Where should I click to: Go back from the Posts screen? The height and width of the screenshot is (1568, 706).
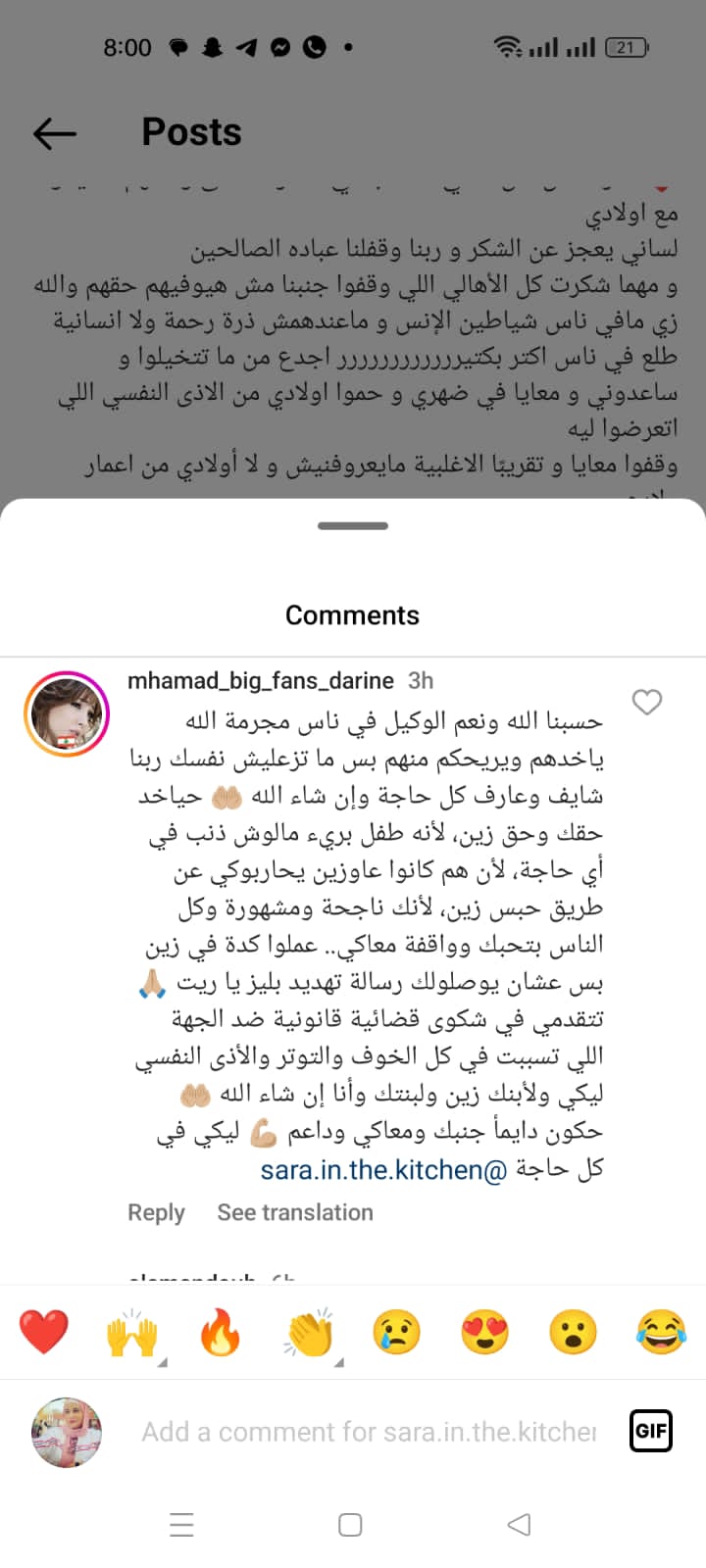pos(55,133)
